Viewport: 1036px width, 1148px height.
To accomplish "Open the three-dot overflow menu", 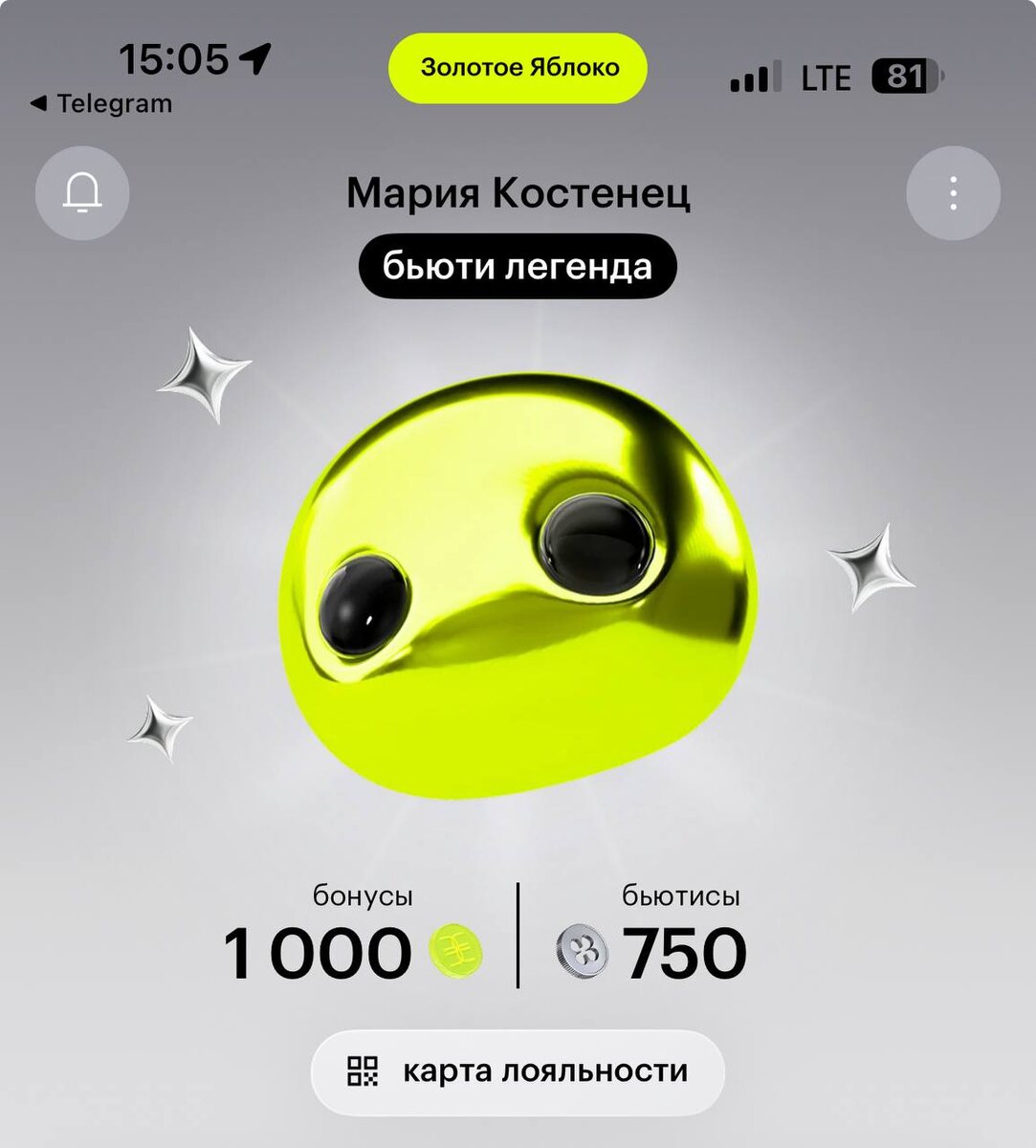I will pyautogui.click(x=953, y=193).
